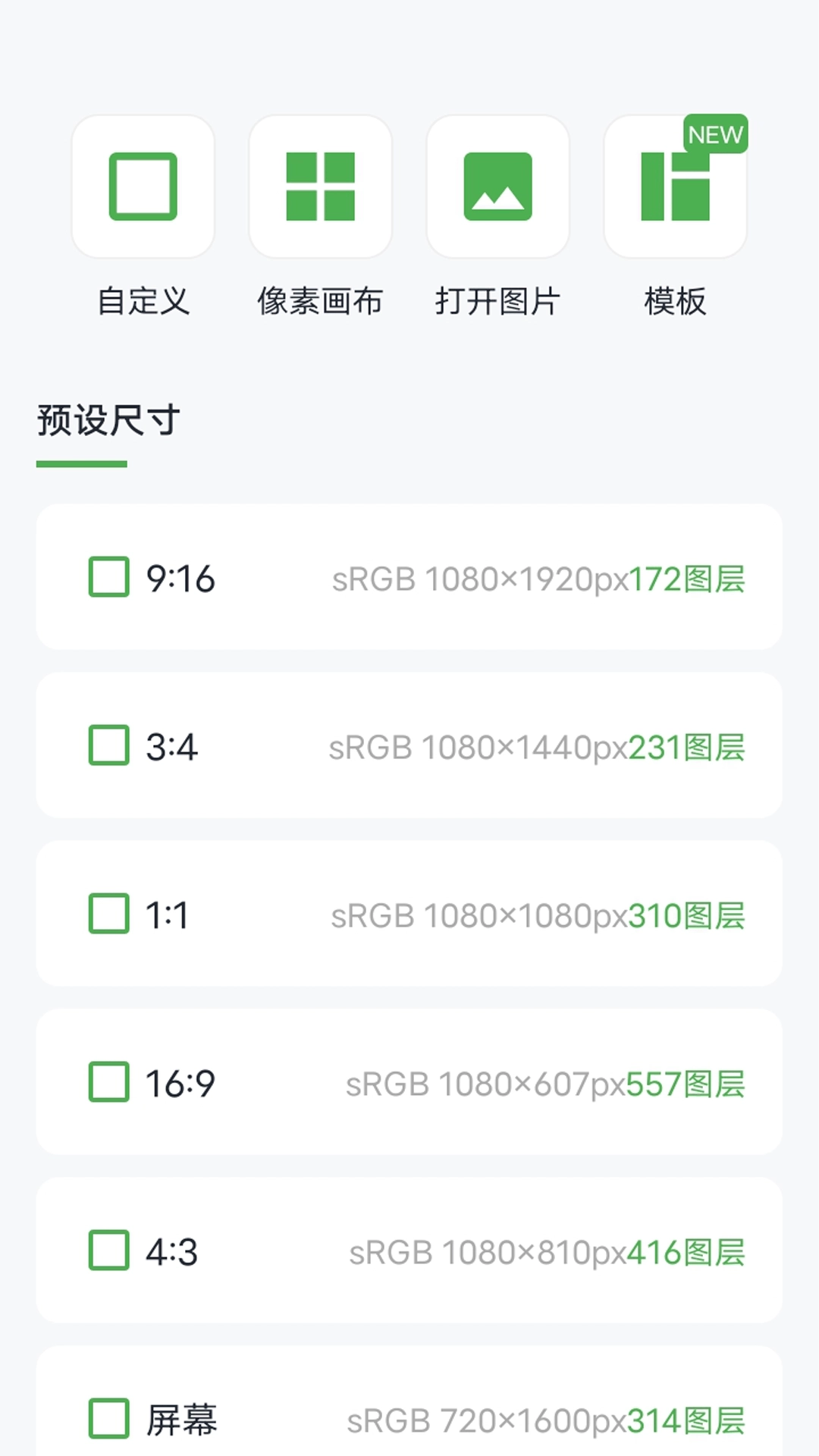Check the 1:1 preset checkbox

[108, 915]
